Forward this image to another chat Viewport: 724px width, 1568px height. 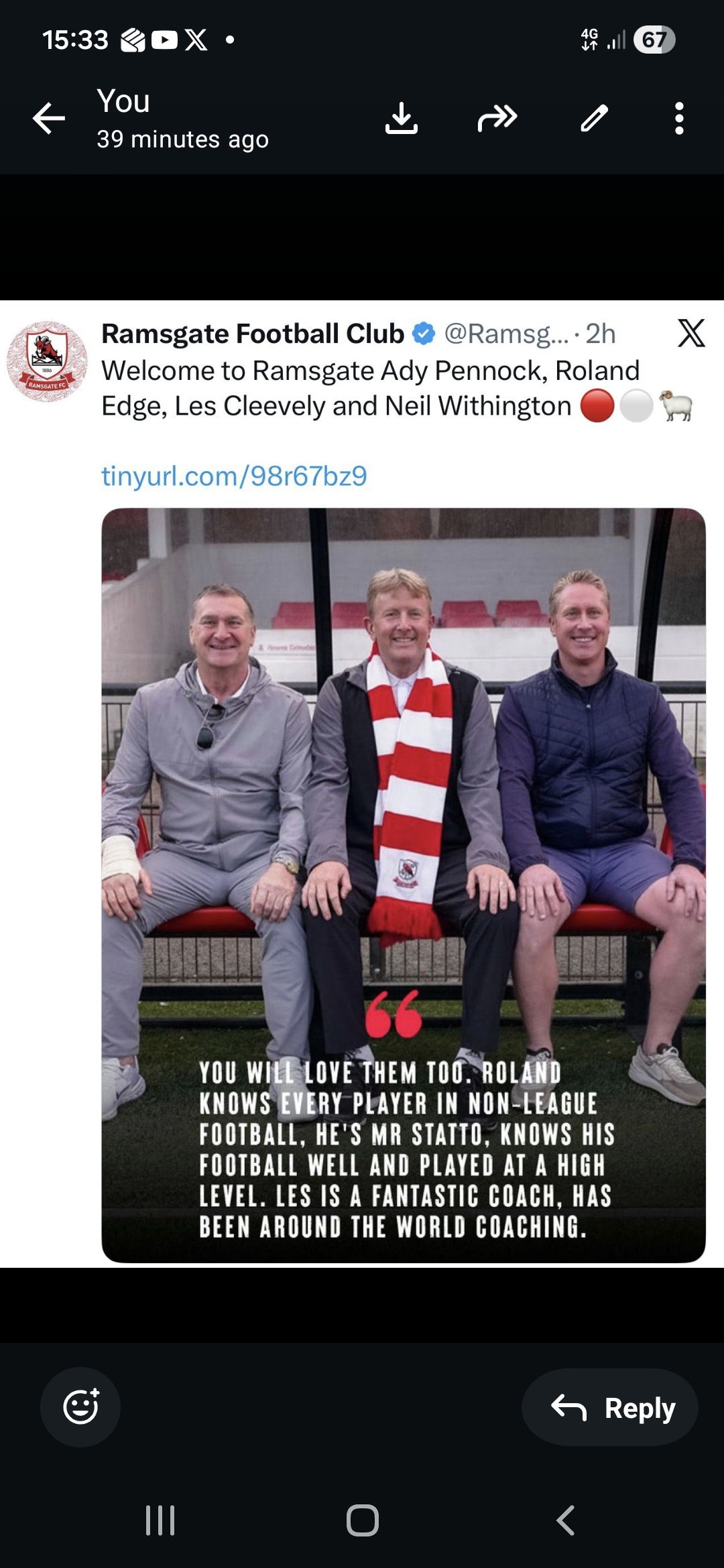coord(497,119)
